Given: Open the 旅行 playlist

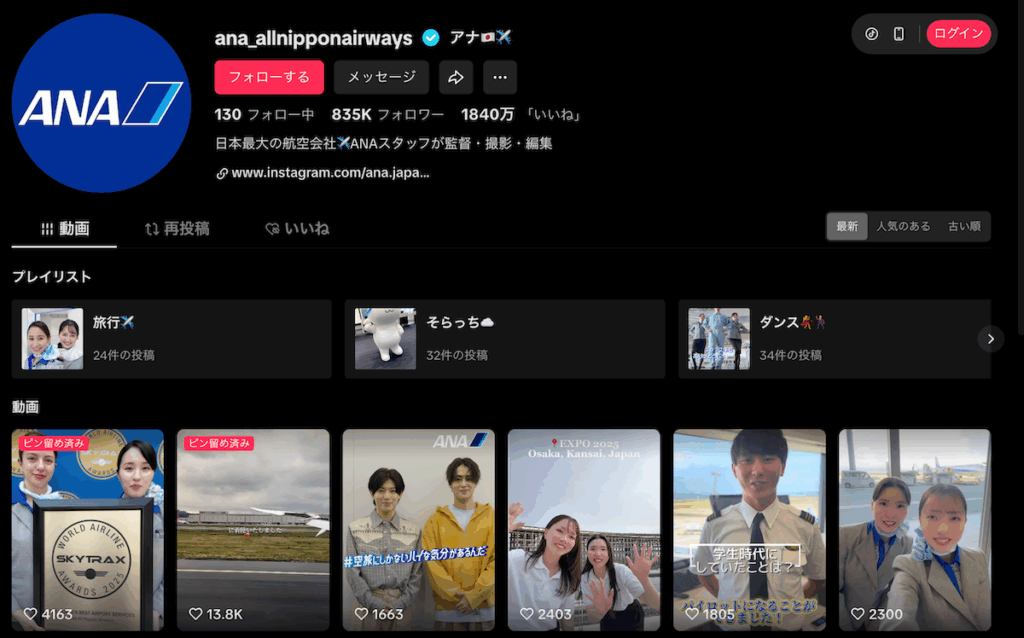Looking at the screenshot, I should [x=171, y=338].
